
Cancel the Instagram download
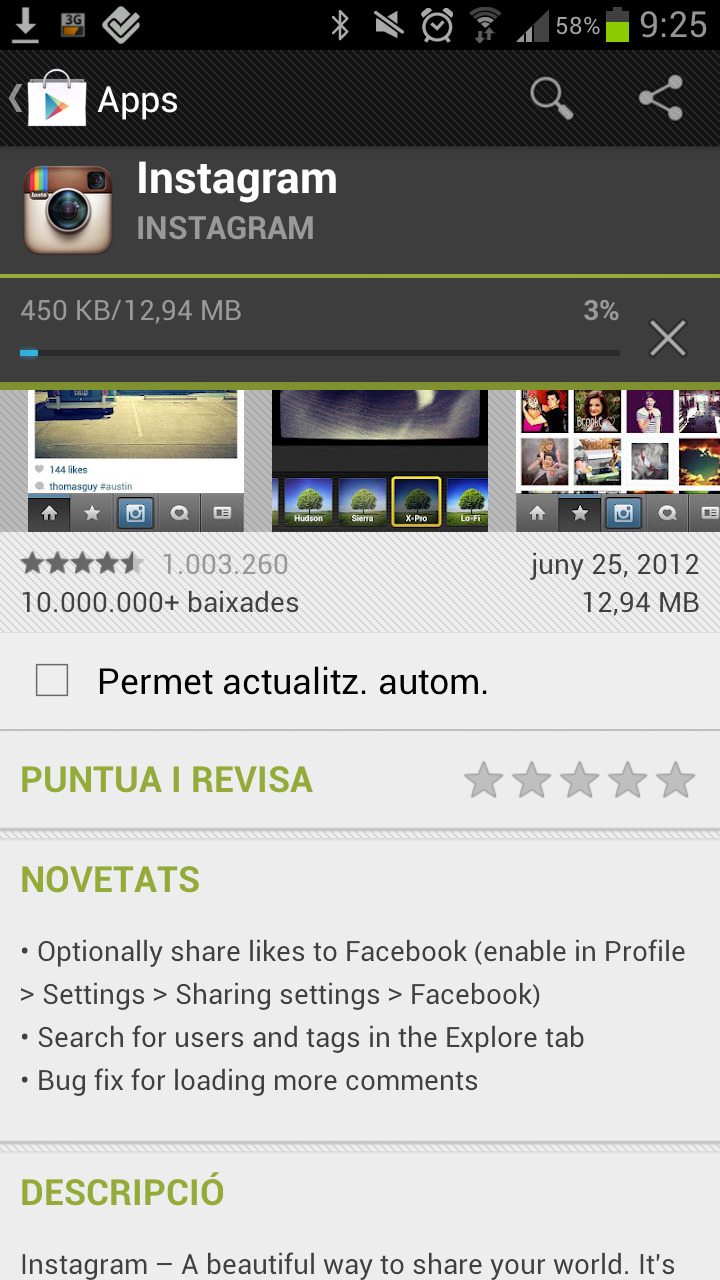coord(667,339)
